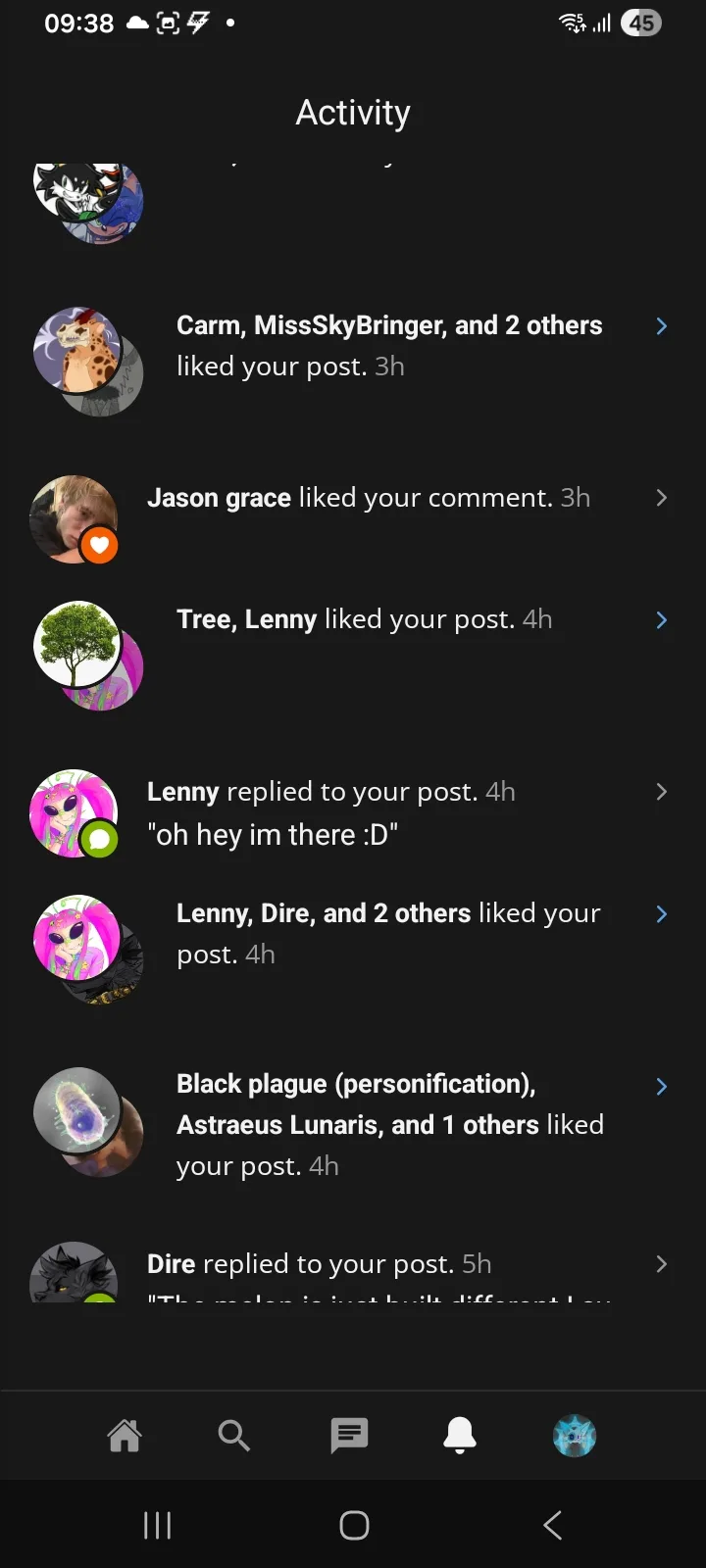Viewport: 706px width, 1568px height.
Task: Tap the system back button
Action: point(552,1525)
